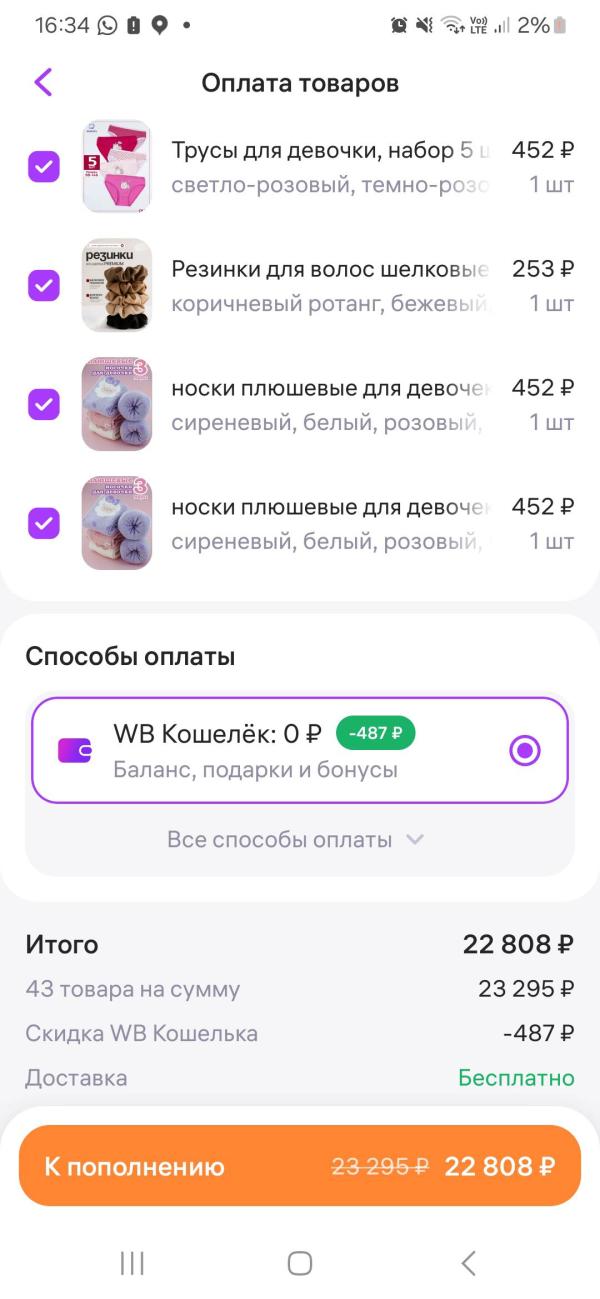Screen dimensions: 600x1299
Task: Tap the К пополнению button
Action: [300, 1166]
